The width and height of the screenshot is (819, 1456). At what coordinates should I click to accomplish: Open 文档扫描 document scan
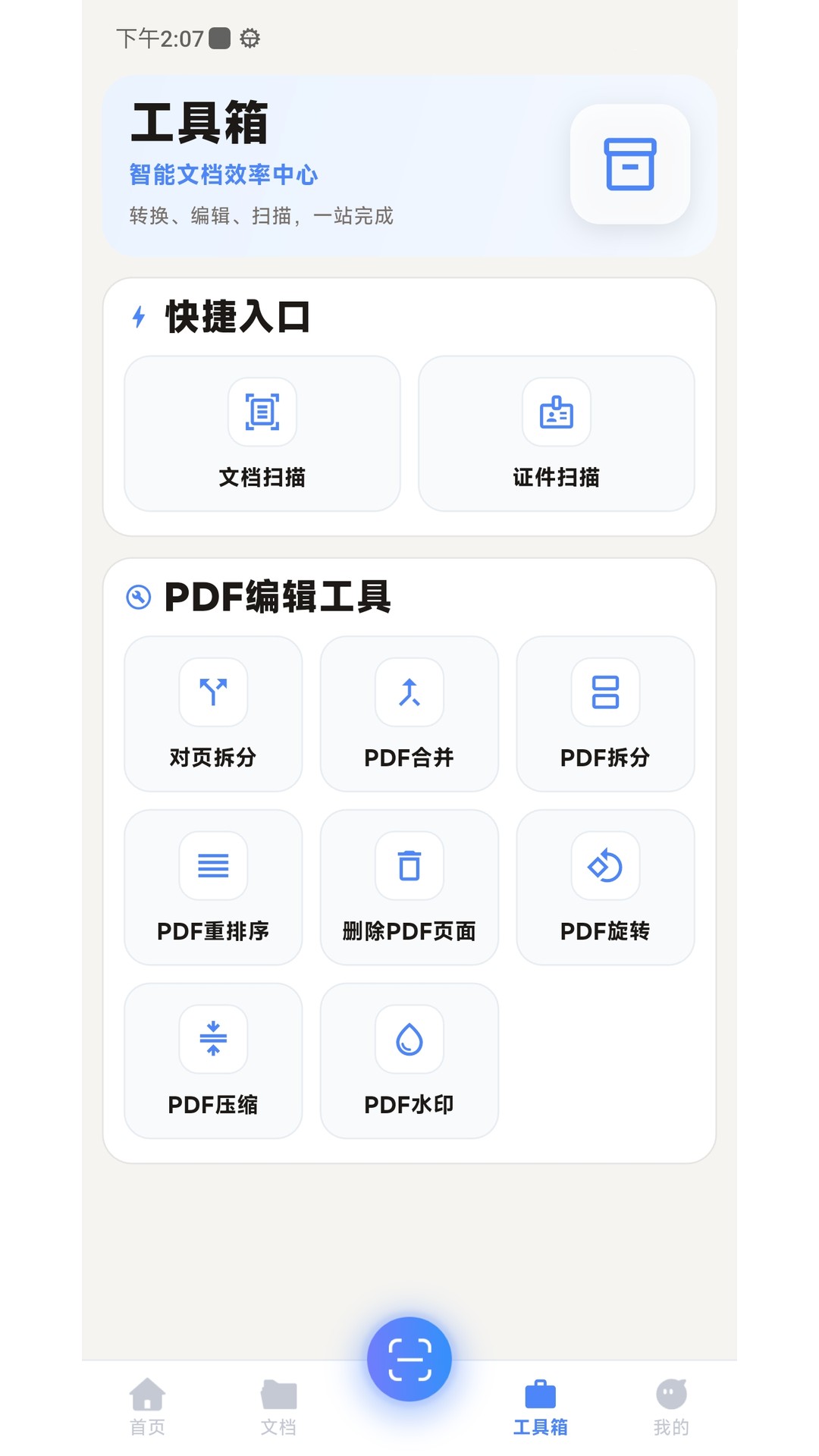(x=262, y=434)
